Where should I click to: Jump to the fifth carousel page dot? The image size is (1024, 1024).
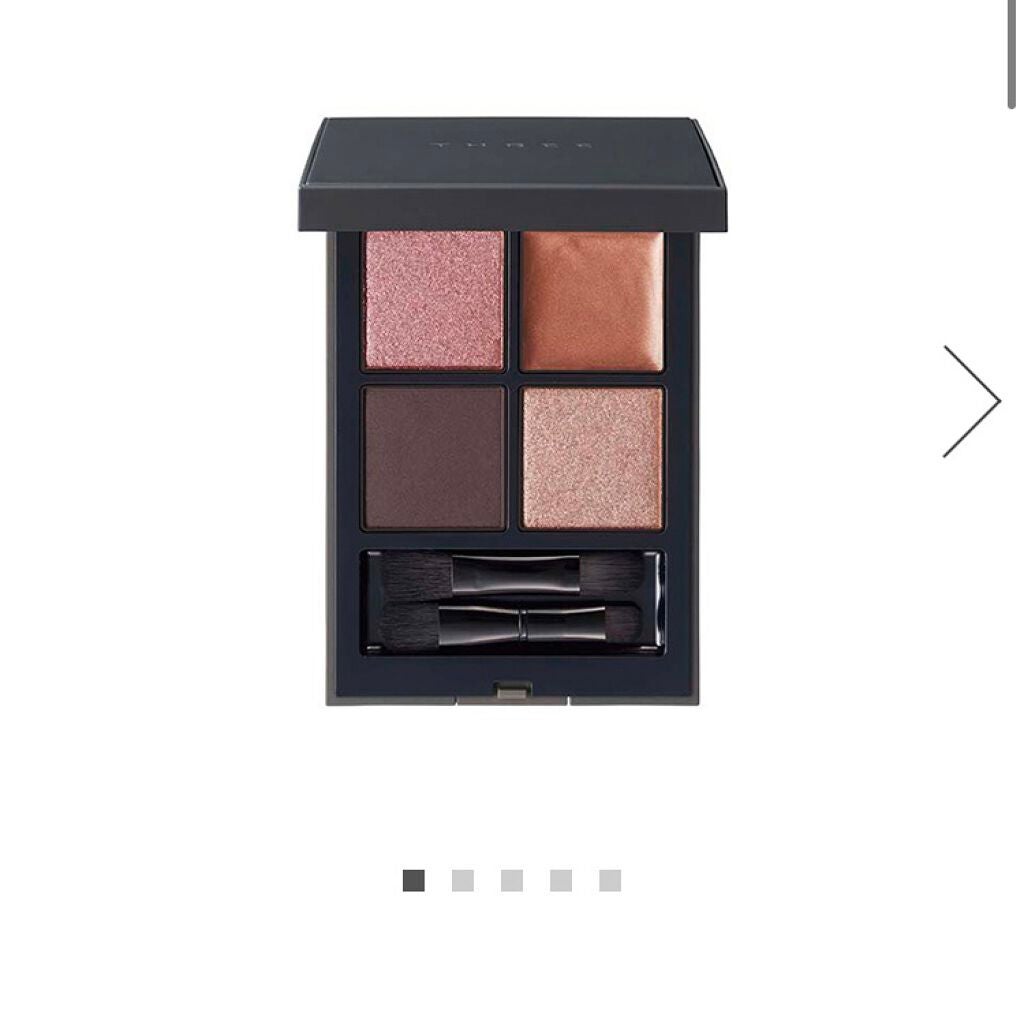tap(610, 880)
